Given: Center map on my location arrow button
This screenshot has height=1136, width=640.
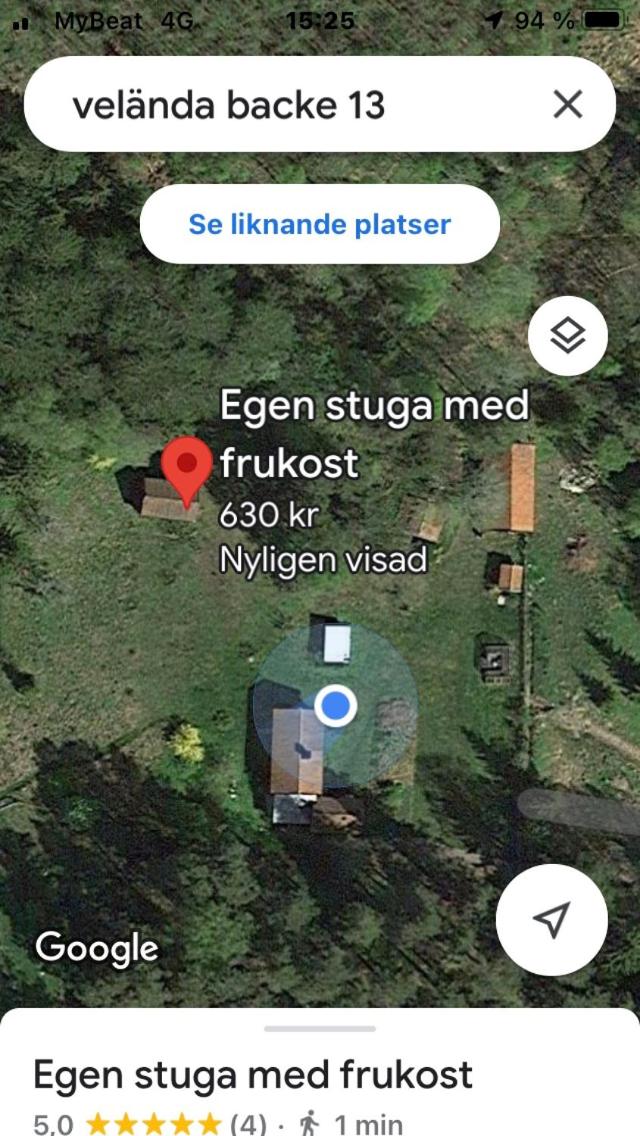Looking at the screenshot, I should 552,919.
